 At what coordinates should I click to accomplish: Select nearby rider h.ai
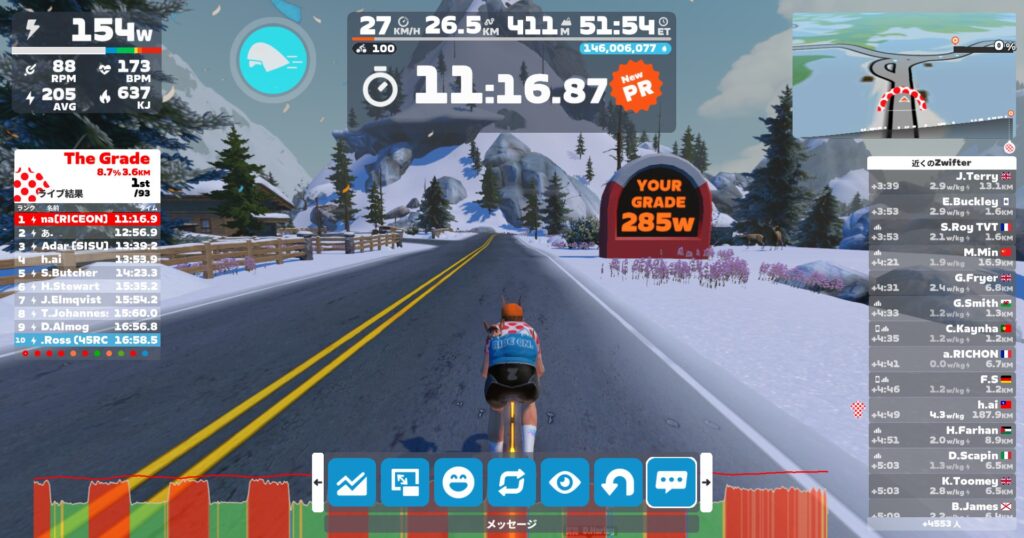point(941,409)
